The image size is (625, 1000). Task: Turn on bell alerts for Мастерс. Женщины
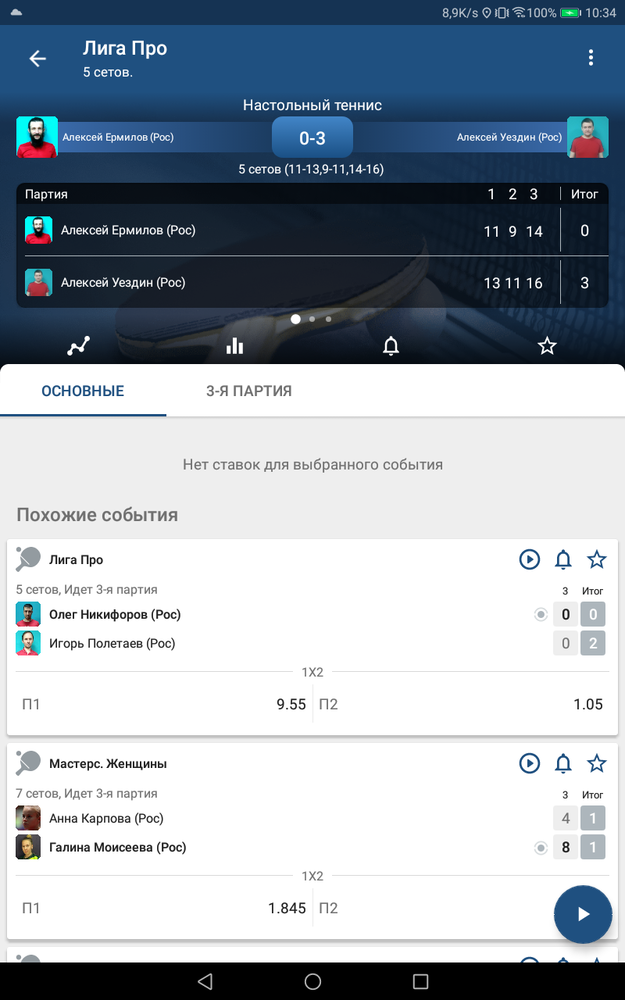[x=563, y=763]
